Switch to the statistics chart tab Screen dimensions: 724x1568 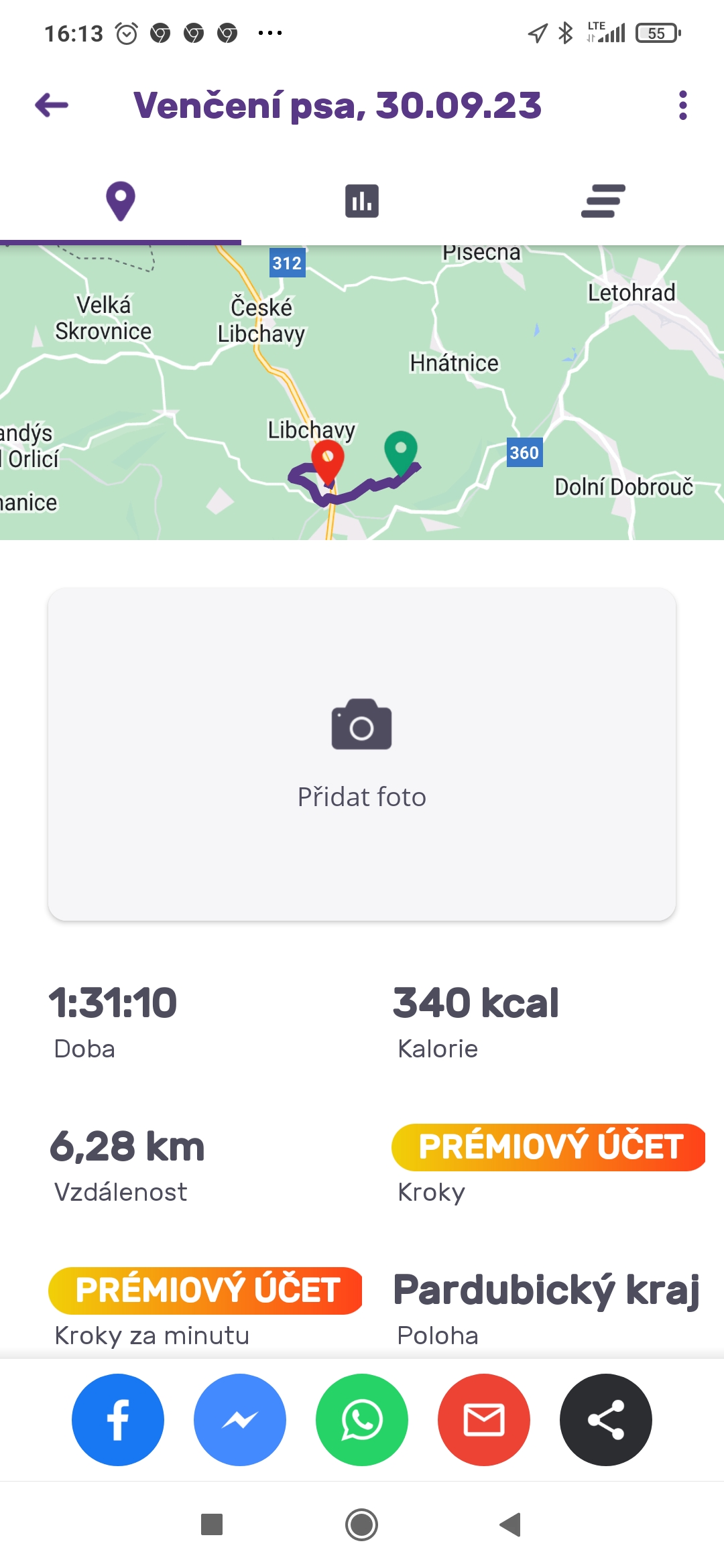coord(362,201)
